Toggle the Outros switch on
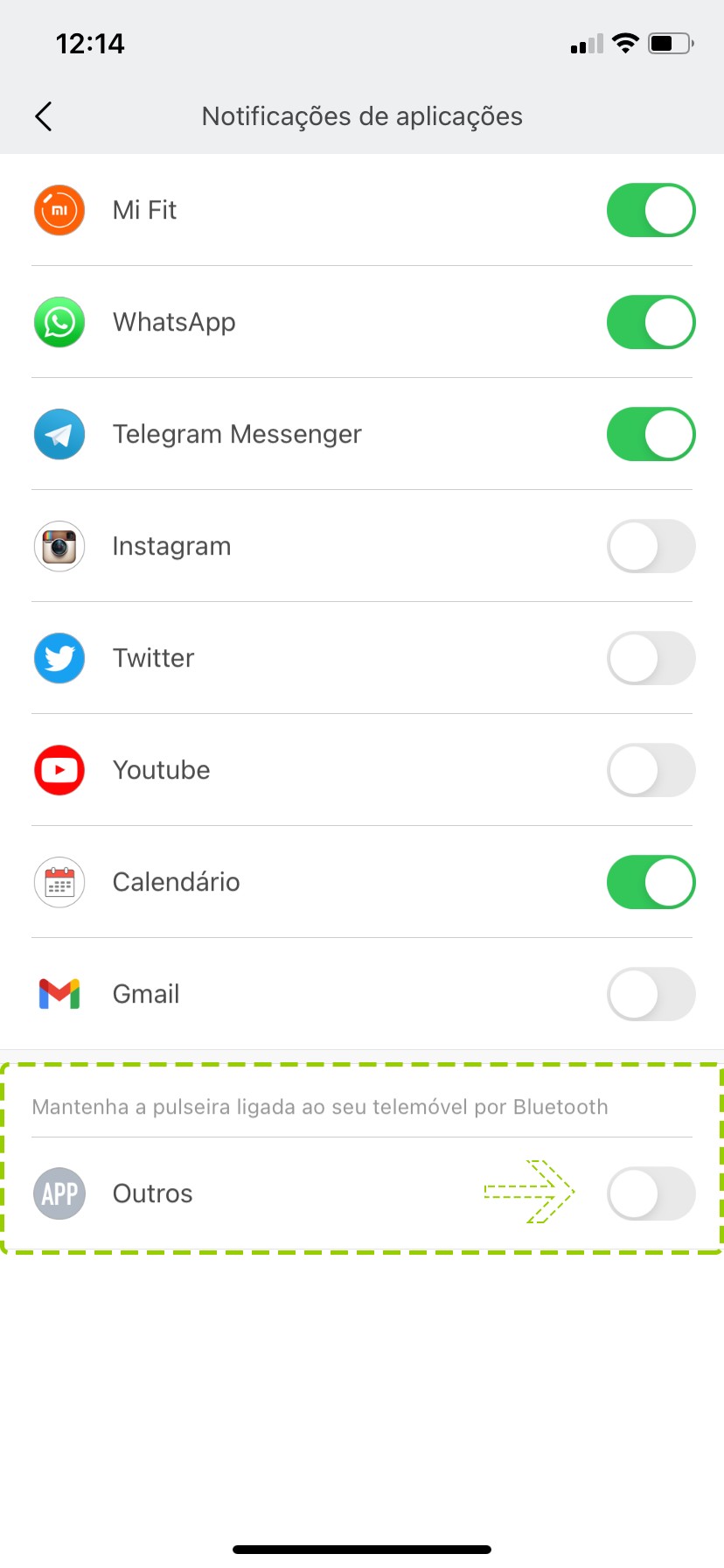Viewport: 724px width, 1568px height. 651,1193
